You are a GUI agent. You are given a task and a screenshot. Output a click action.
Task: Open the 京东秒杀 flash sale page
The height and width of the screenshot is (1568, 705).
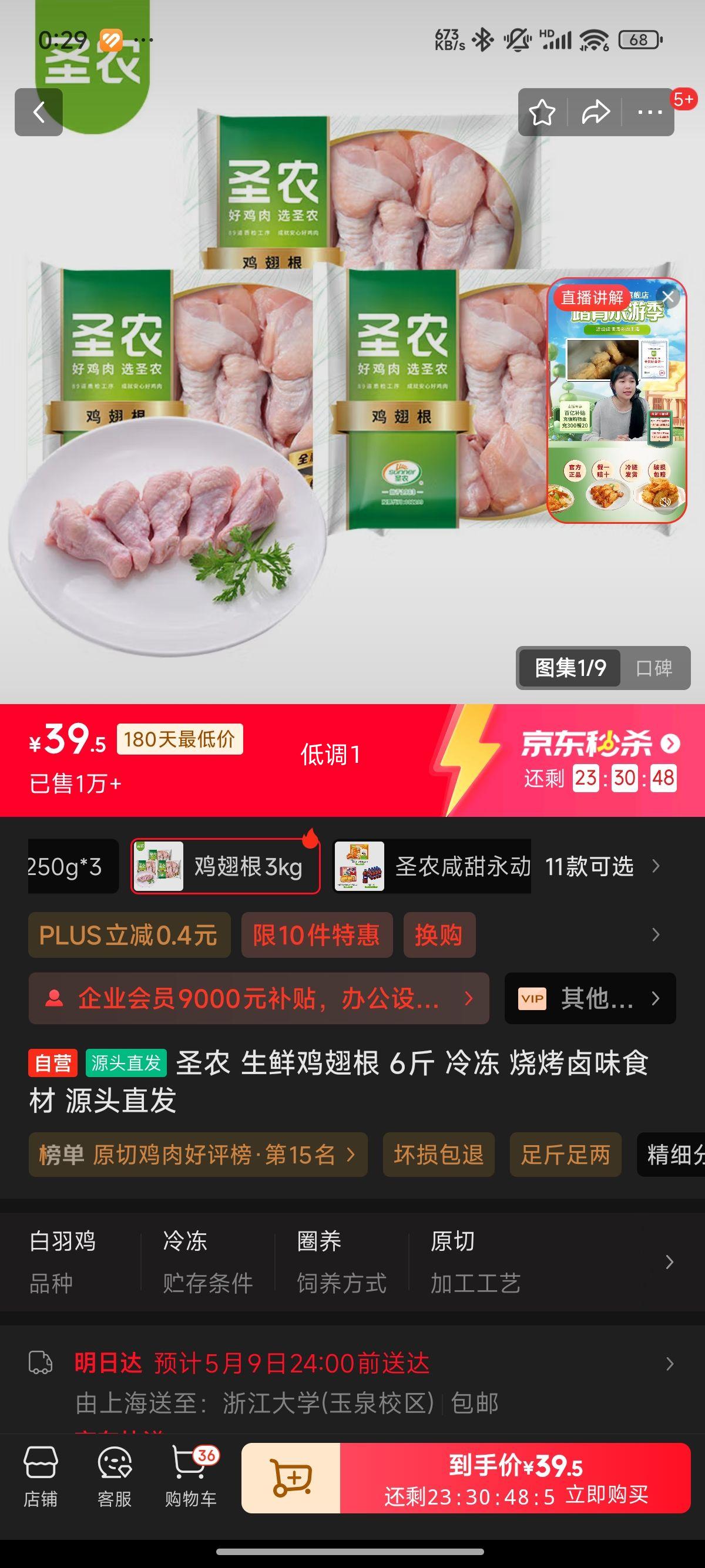600,743
